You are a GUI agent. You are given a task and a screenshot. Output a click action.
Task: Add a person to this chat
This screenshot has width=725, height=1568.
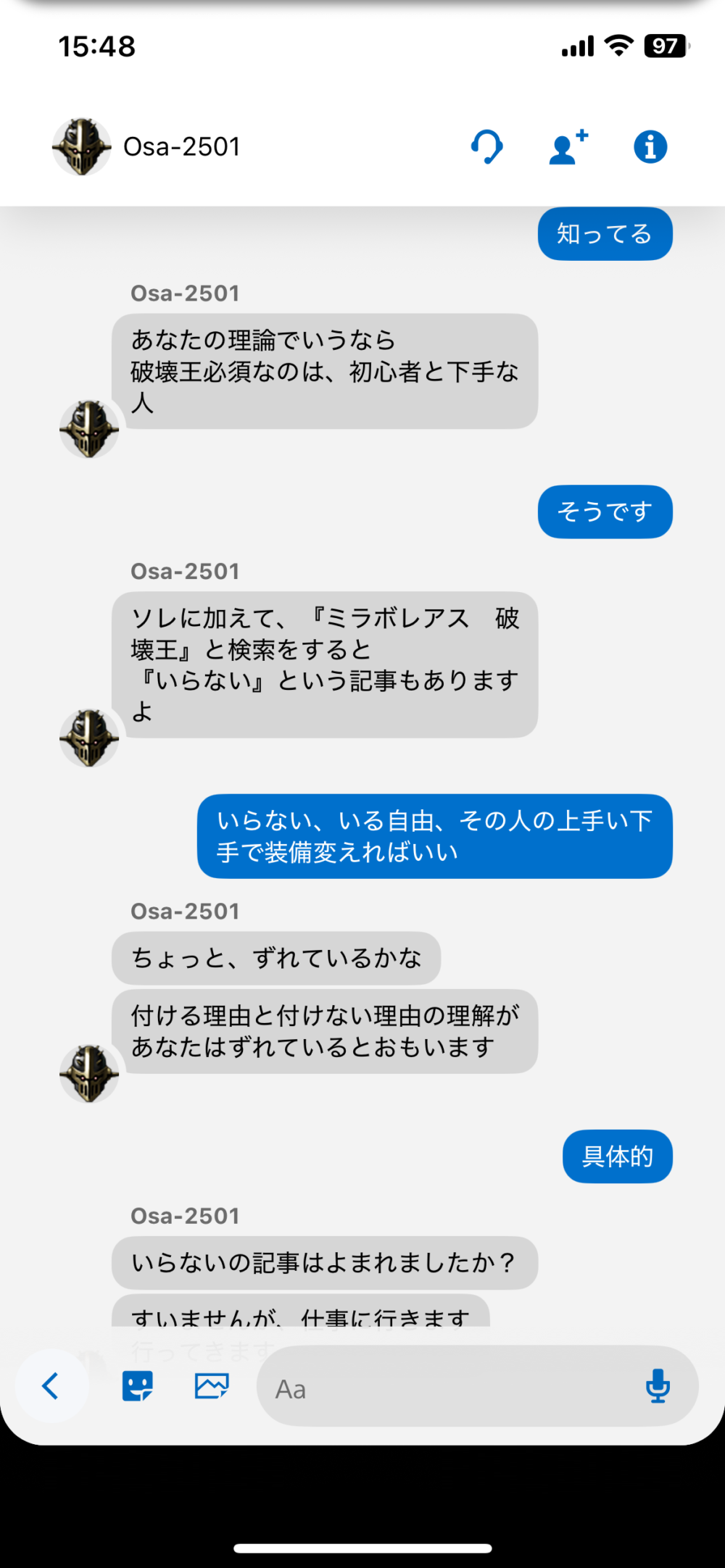568,147
